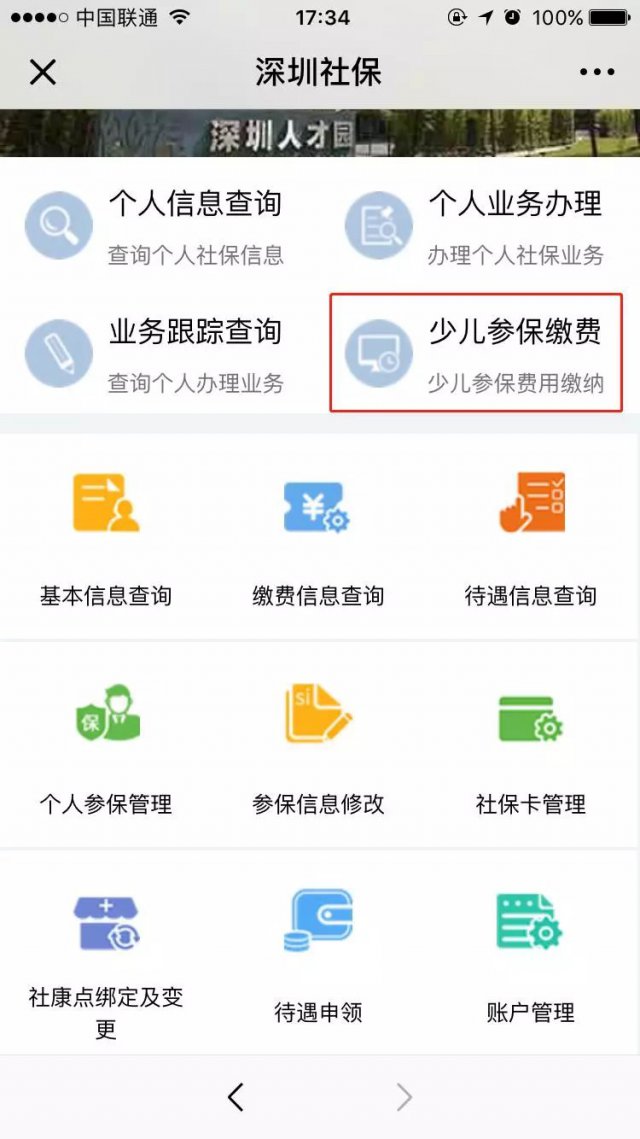The image size is (640, 1139).
Task: Select 业务跟踪查询
Action: (160, 353)
